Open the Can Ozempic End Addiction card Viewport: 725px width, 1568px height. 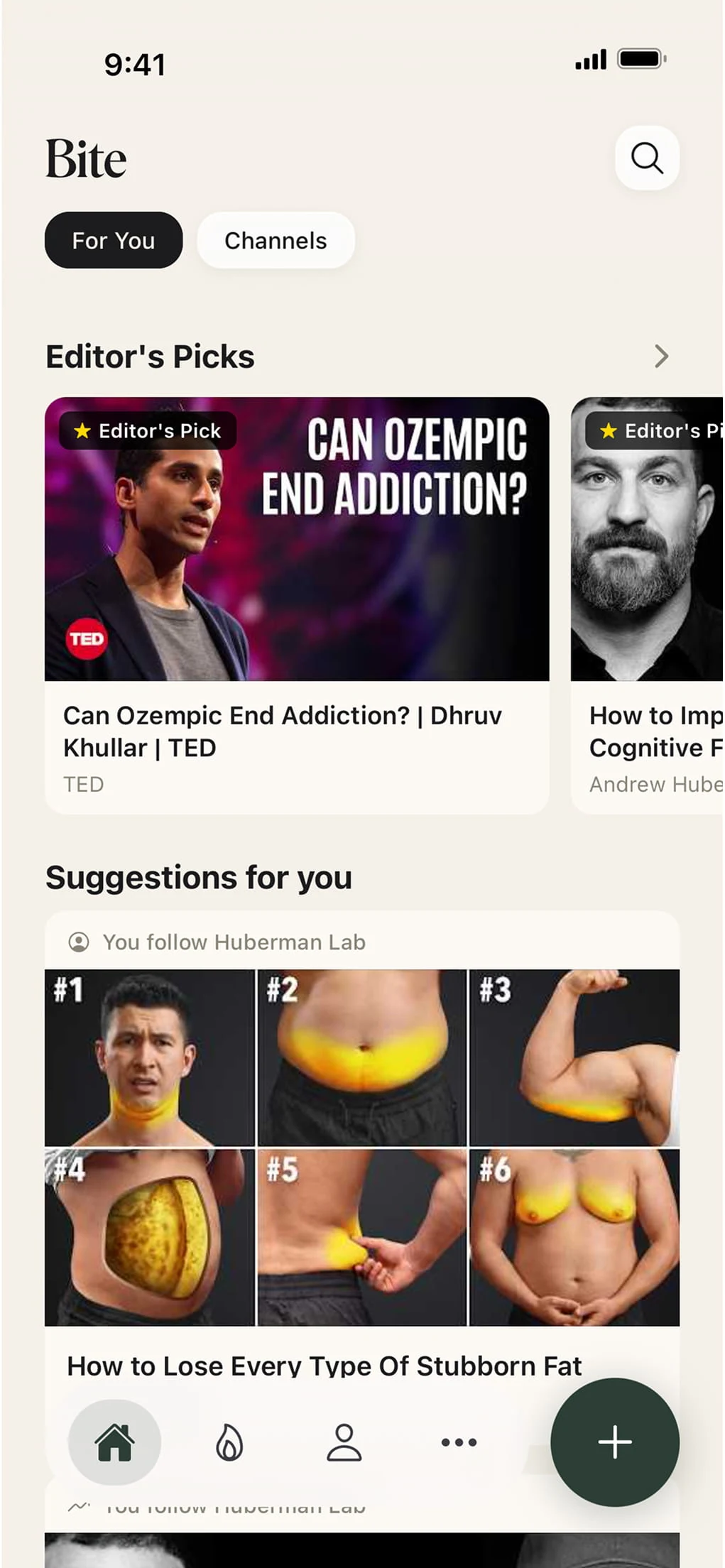coord(297,605)
